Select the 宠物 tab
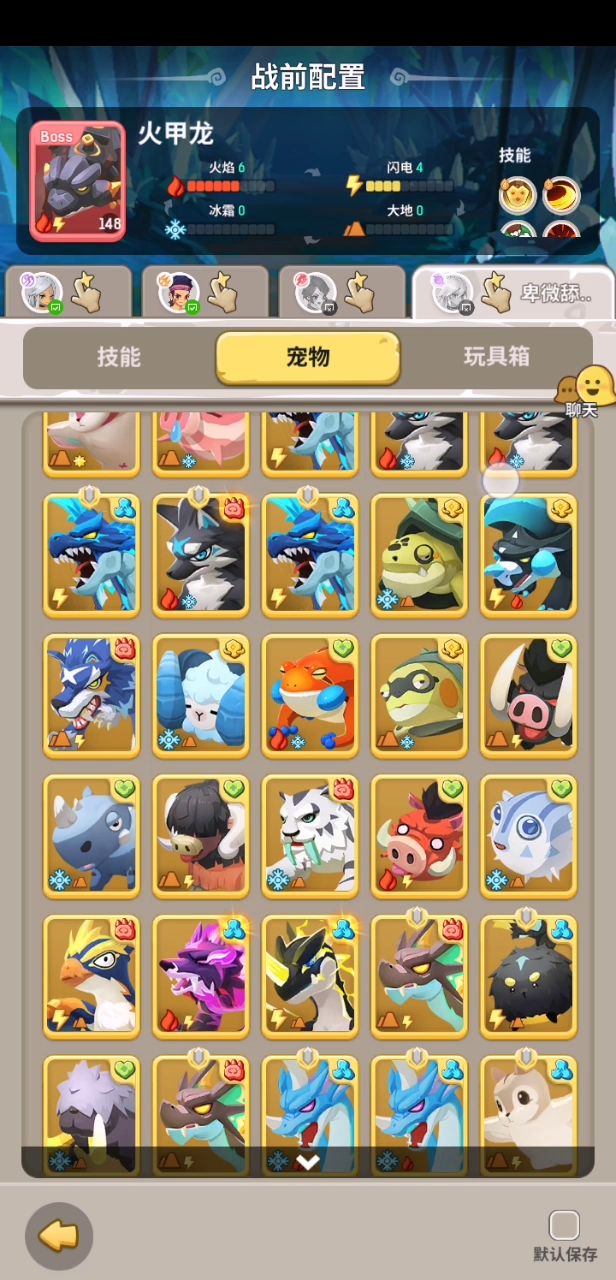This screenshot has height=1280, width=616. [308, 357]
